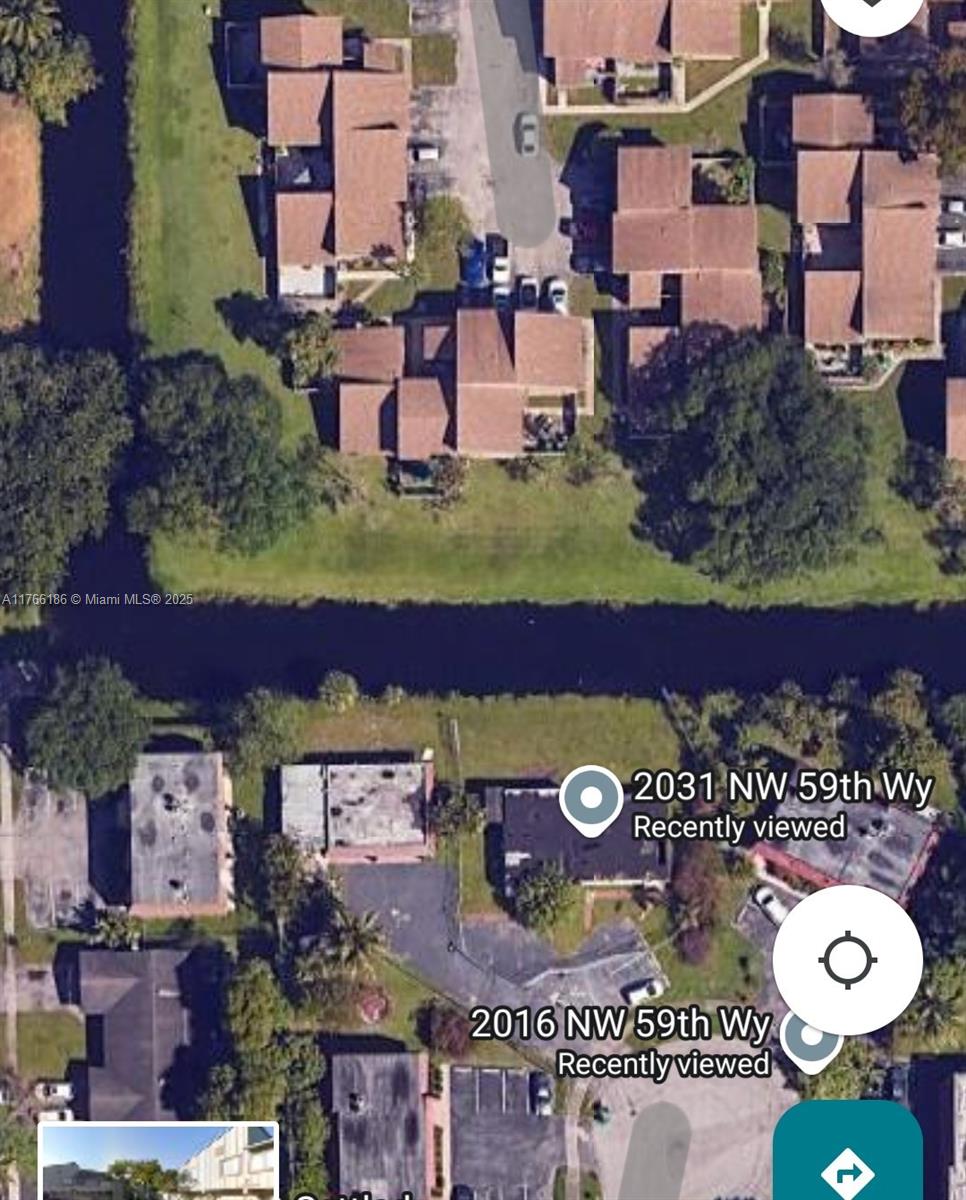Start directions with the turn arrow button
966x1200 pixels.
[x=847, y=1162]
